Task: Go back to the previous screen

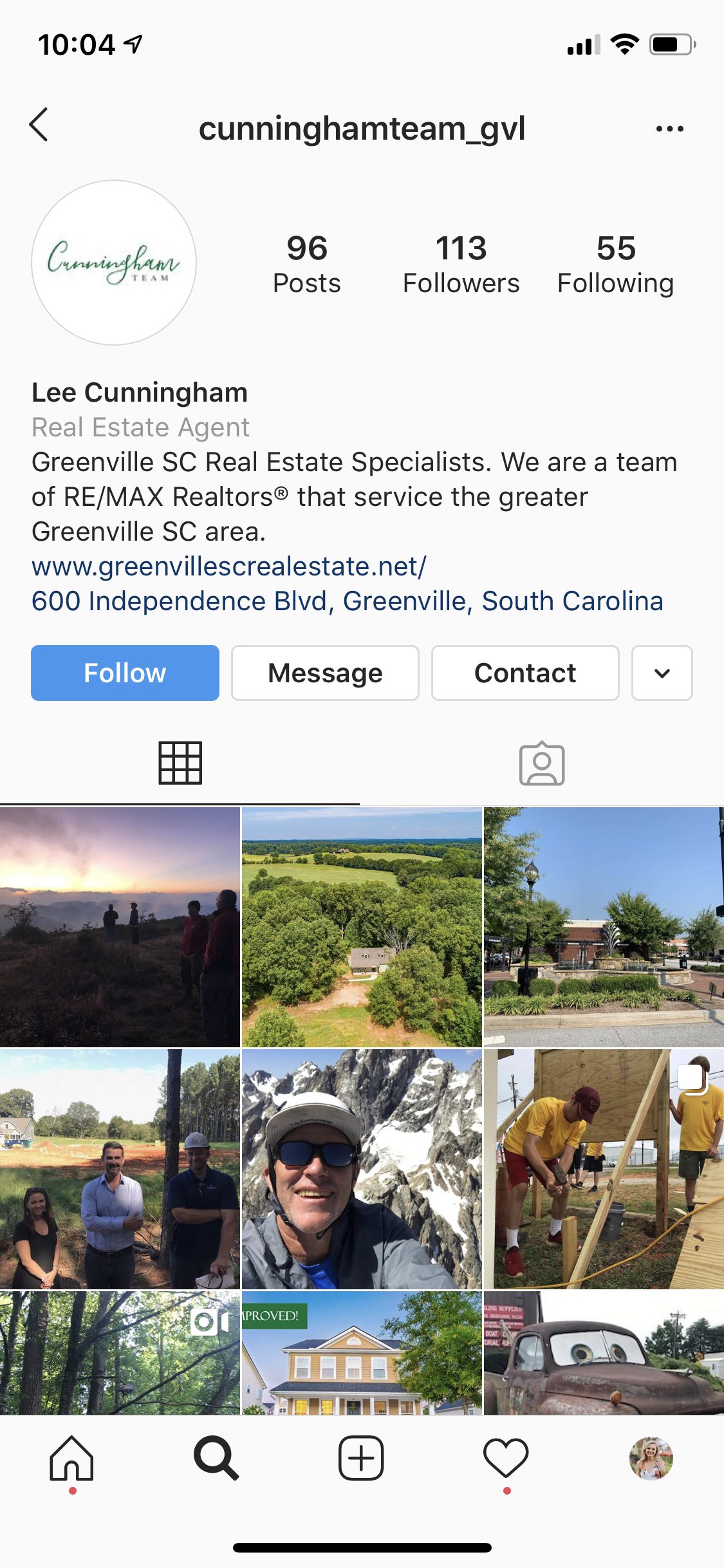Action: (39, 125)
